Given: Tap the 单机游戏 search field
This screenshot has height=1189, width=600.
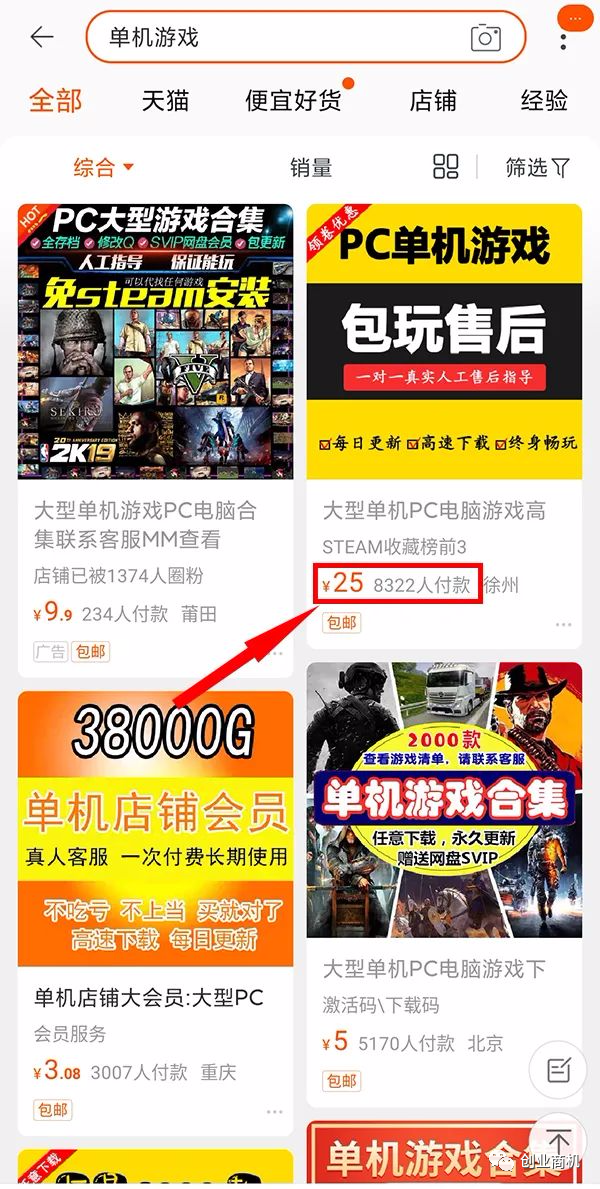Looking at the screenshot, I should (x=280, y=38).
